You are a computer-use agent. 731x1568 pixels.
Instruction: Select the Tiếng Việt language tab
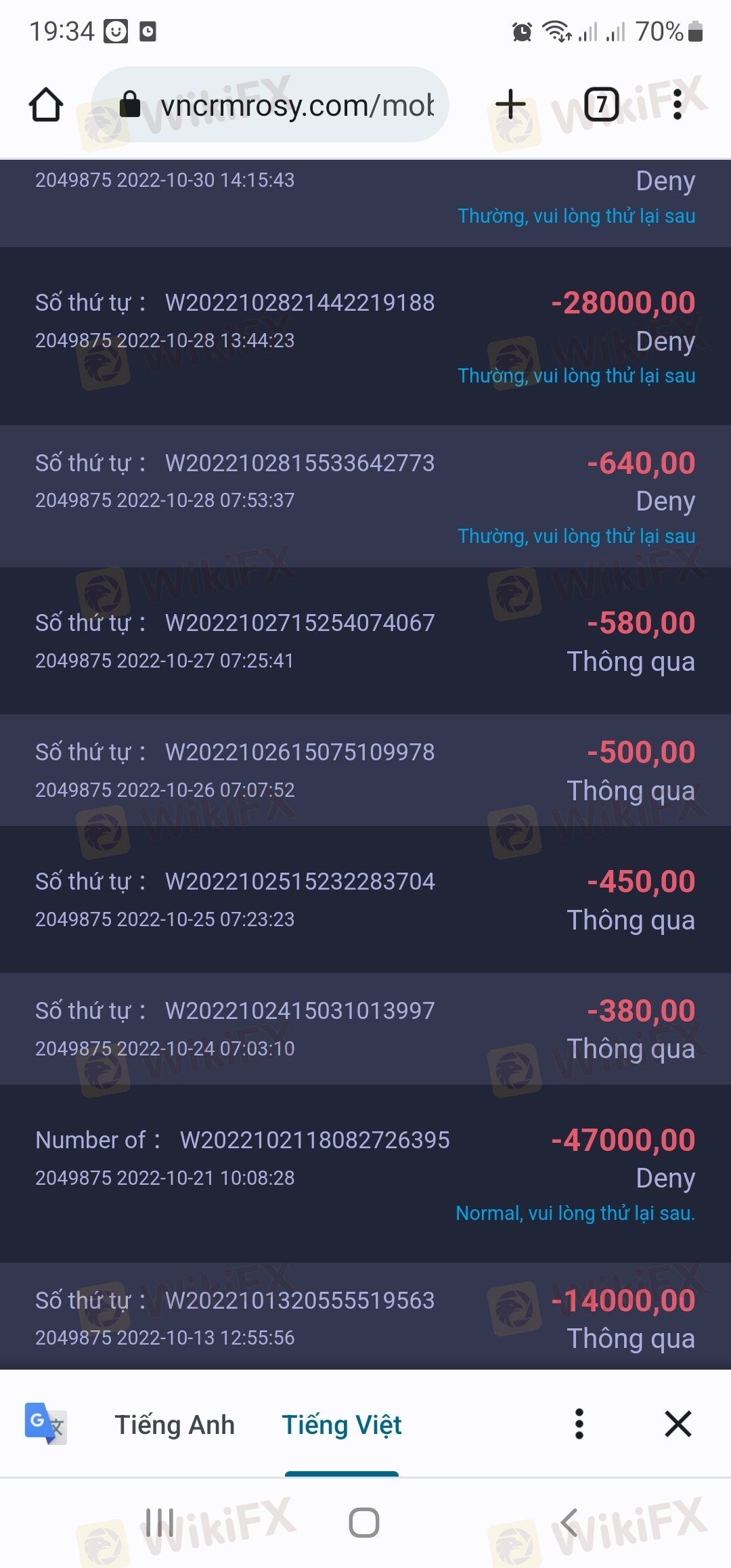342,1424
